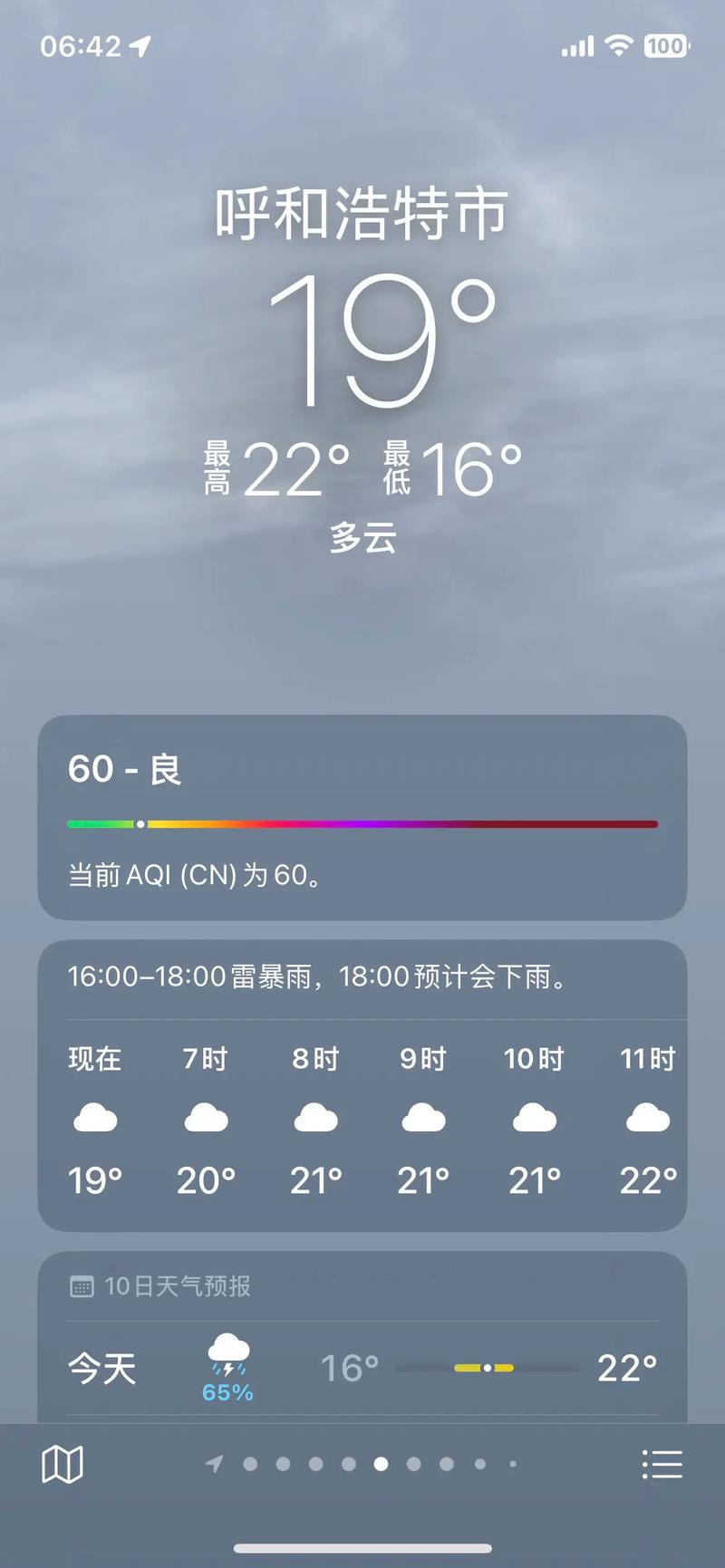The height and width of the screenshot is (1568, 725).
Task: Tap the last page dot on the right
Action: (x=512, y=1464)
